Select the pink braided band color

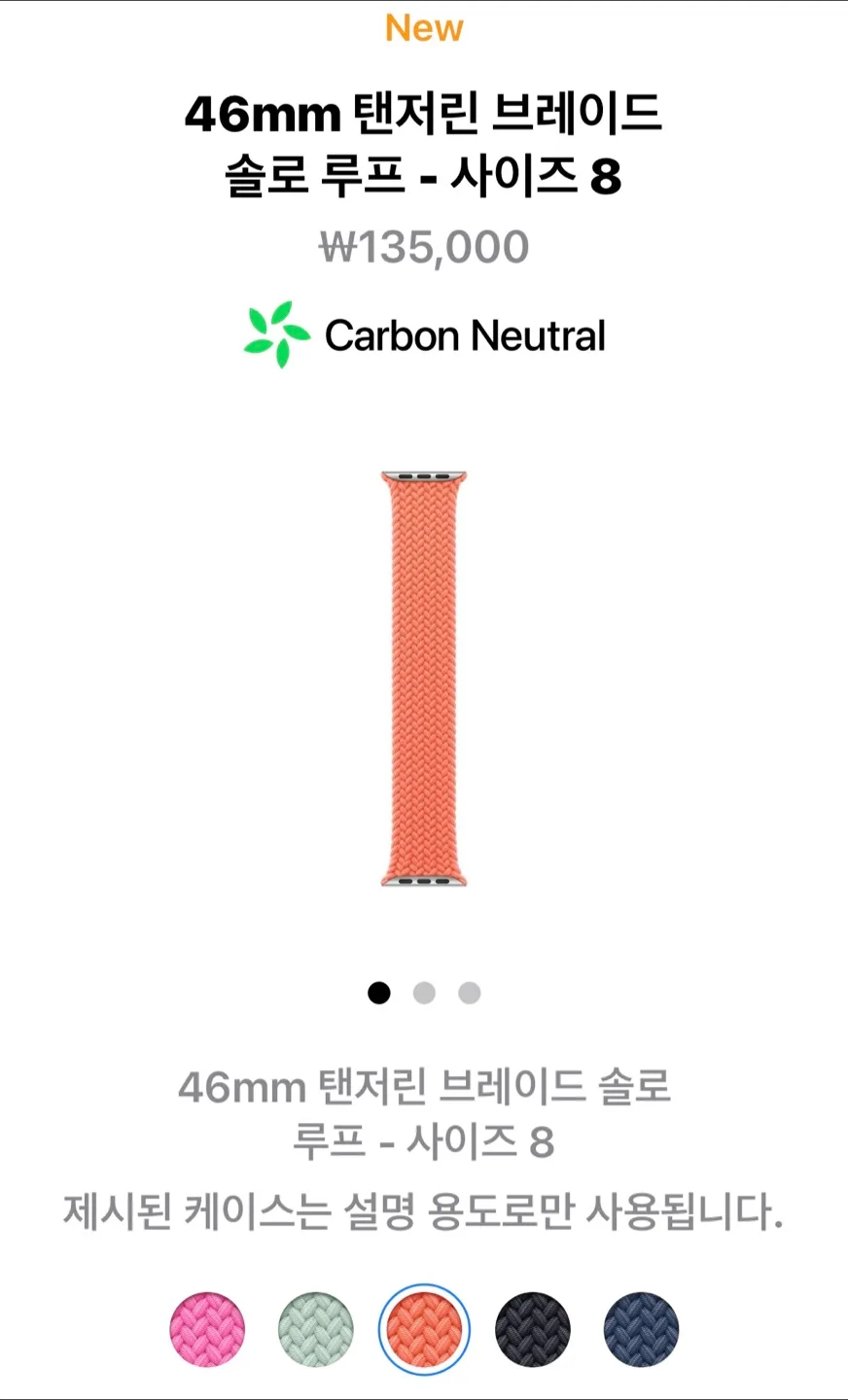pyautogui.click(x=207, y=1329)
